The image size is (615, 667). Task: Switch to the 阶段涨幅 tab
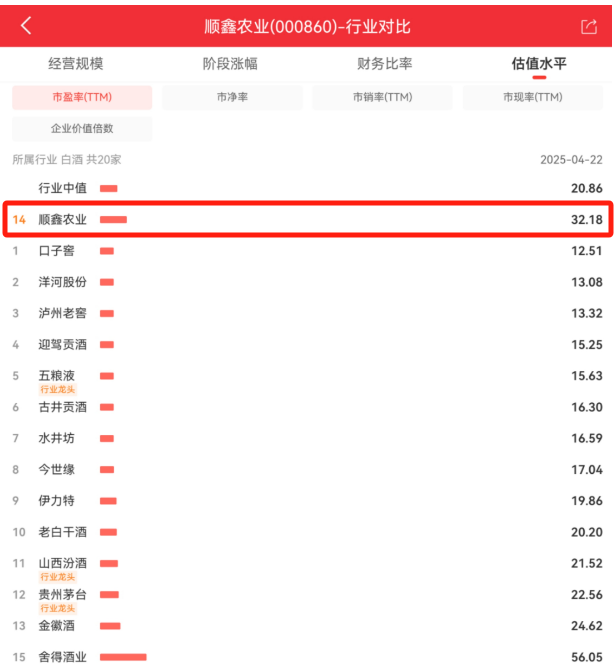pyautogui.click(x=230, y=64)
